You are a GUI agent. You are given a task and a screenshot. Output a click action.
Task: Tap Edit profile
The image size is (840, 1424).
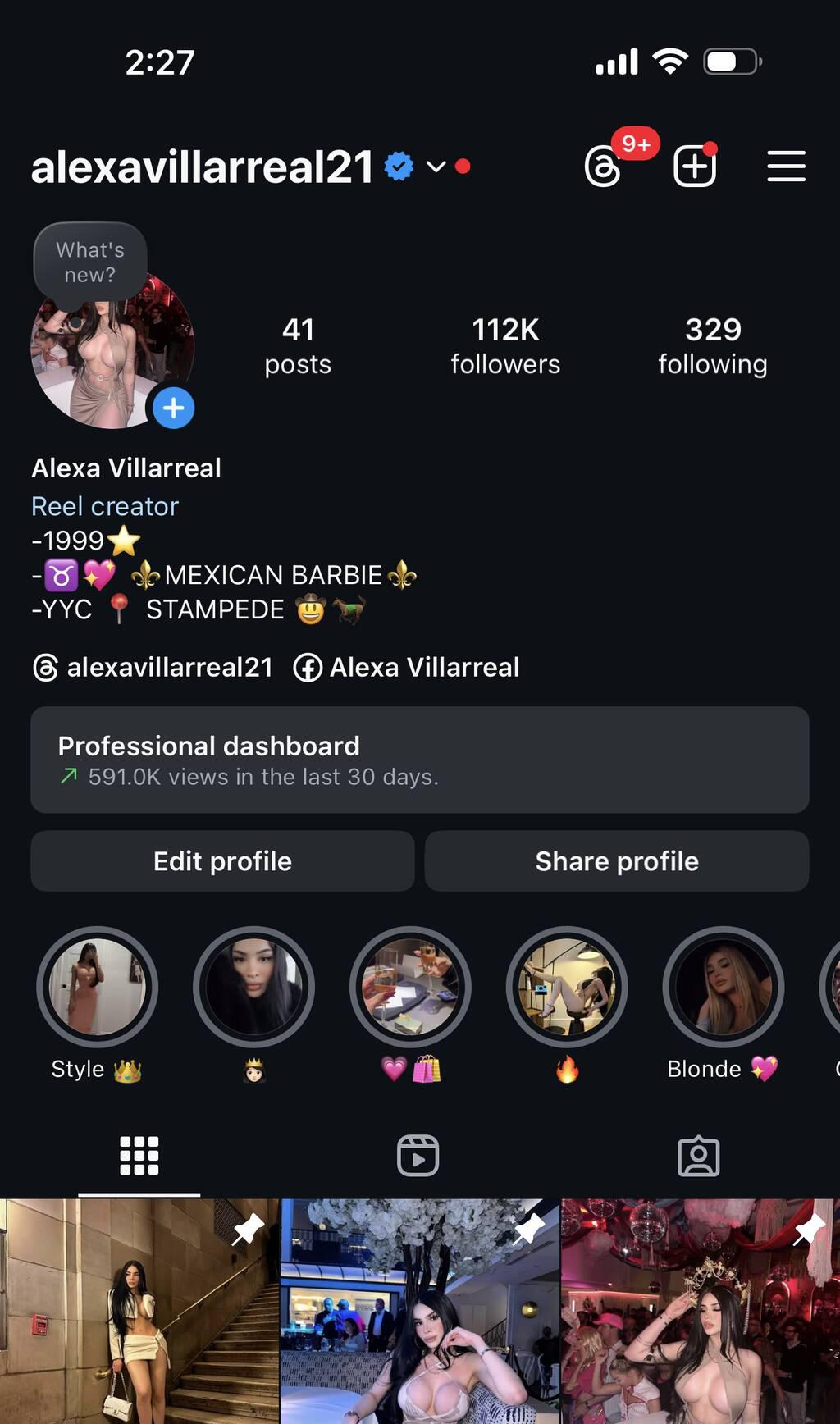point(222,861)
